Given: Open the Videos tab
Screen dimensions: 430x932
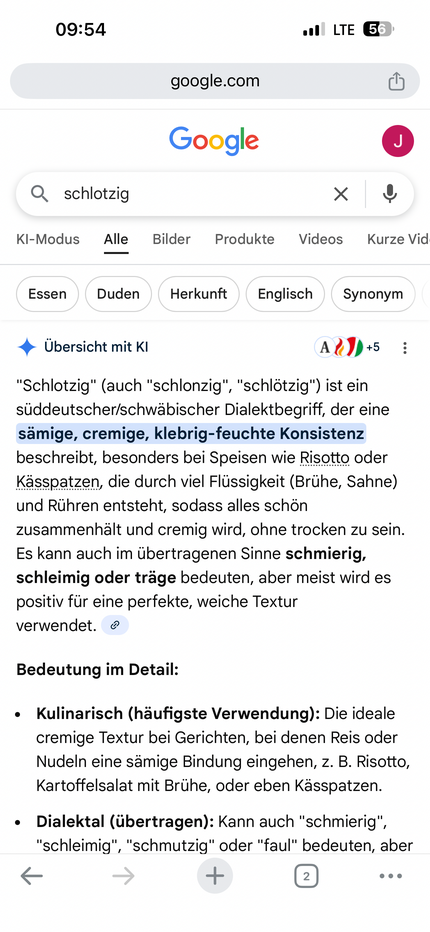Looking at the screenshot, I should pos(321,240).
